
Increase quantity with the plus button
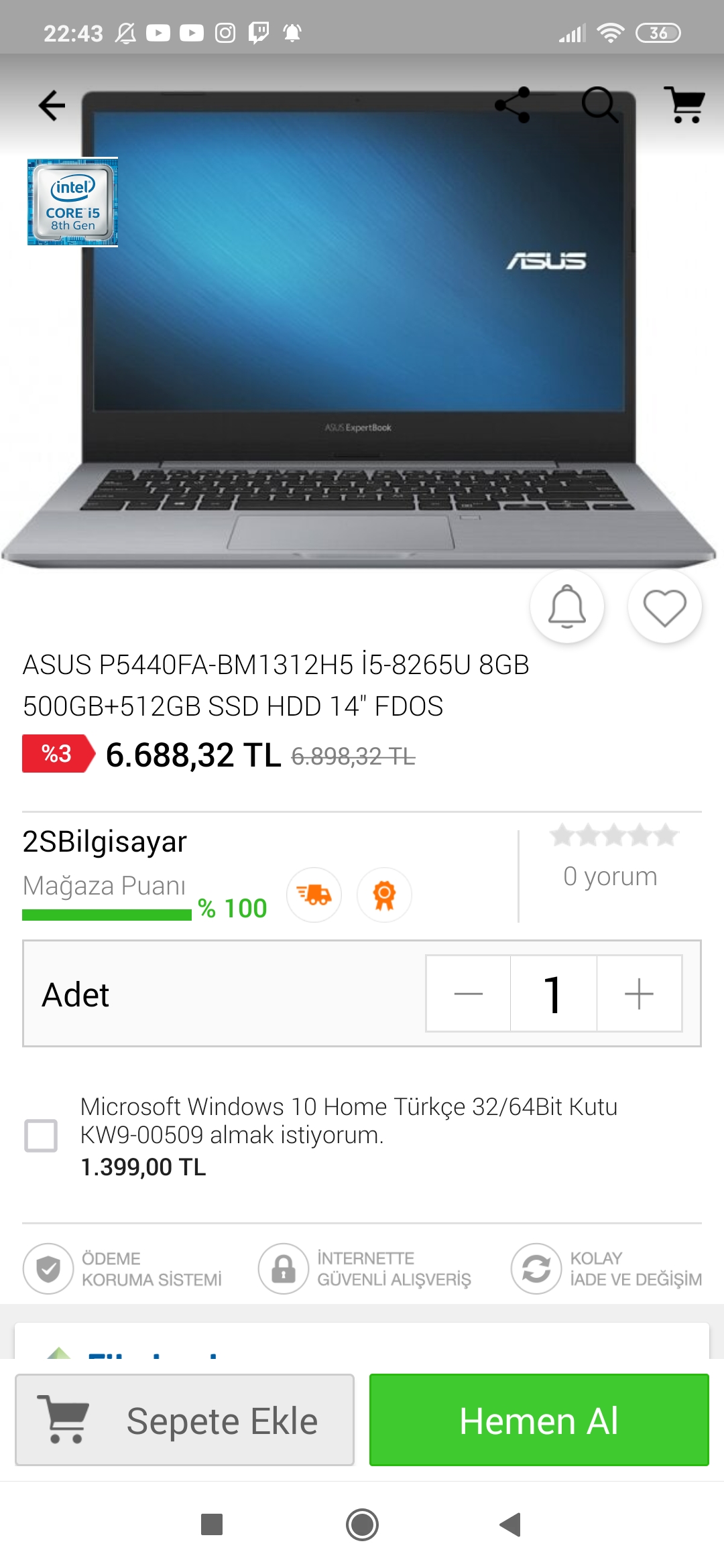click(639, 994)
